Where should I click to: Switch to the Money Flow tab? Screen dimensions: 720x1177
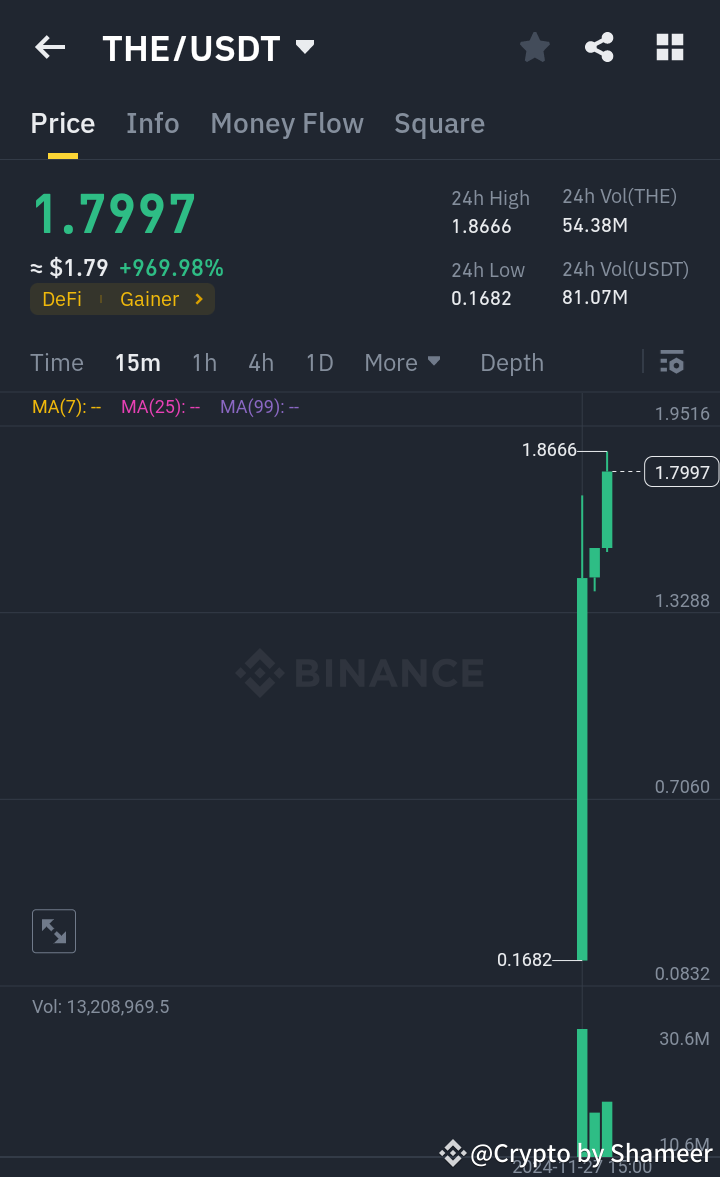287,123
